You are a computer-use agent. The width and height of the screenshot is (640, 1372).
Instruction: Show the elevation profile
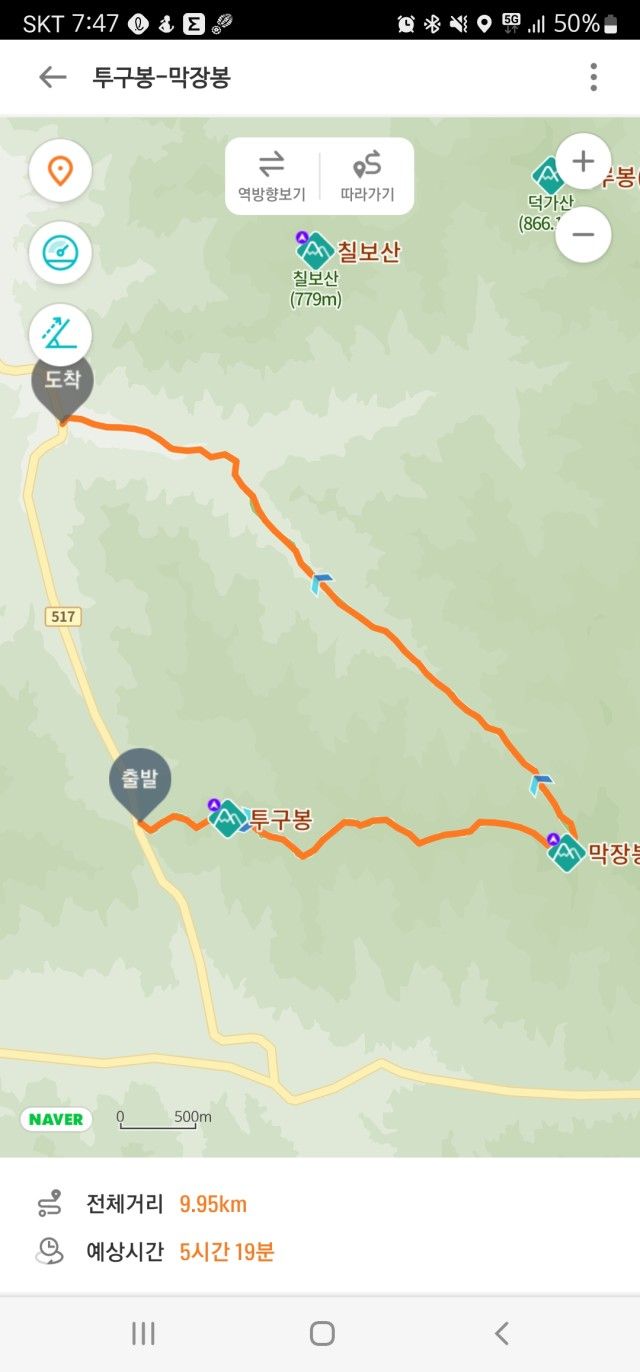(x=60, y=333)
